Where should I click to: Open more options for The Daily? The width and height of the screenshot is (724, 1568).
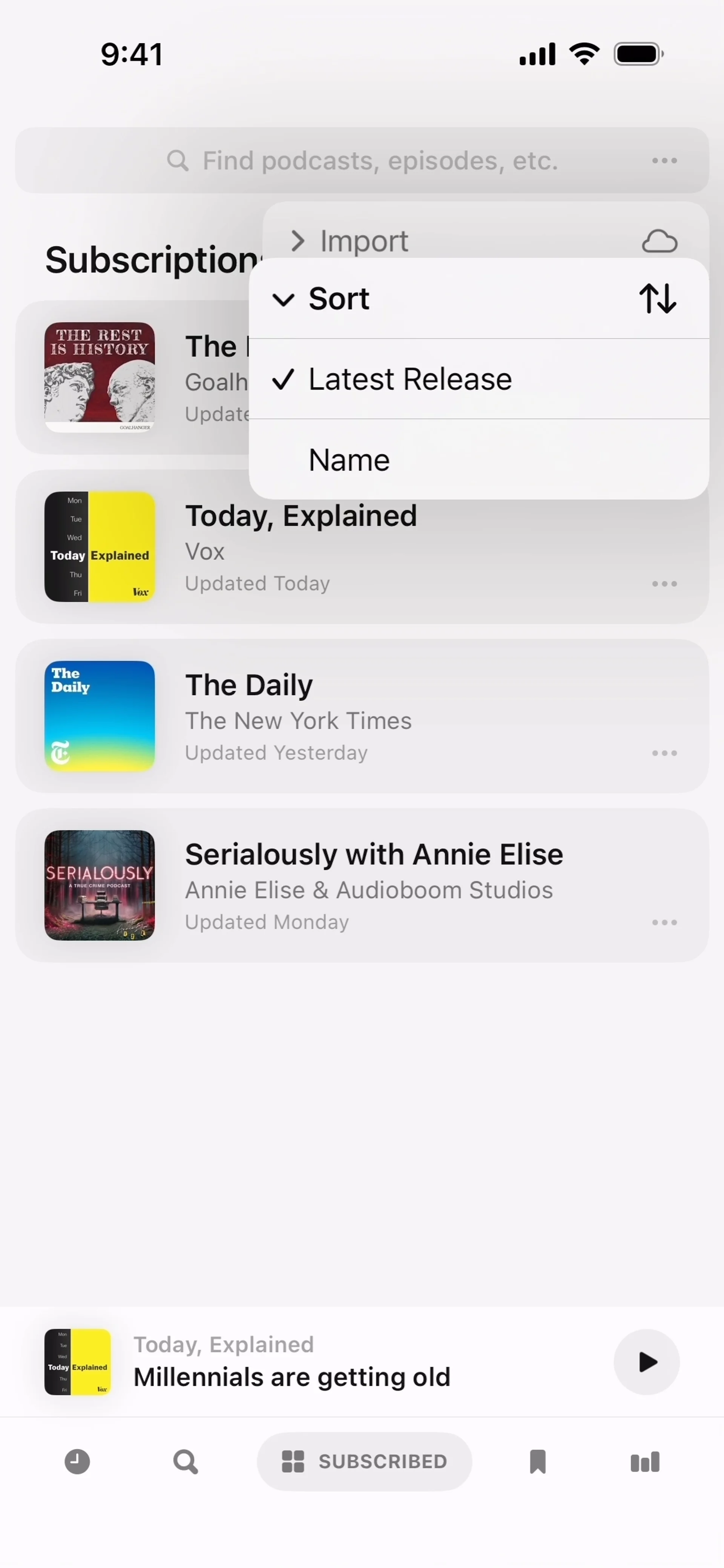pyautogui.click(x=664, y=753)
